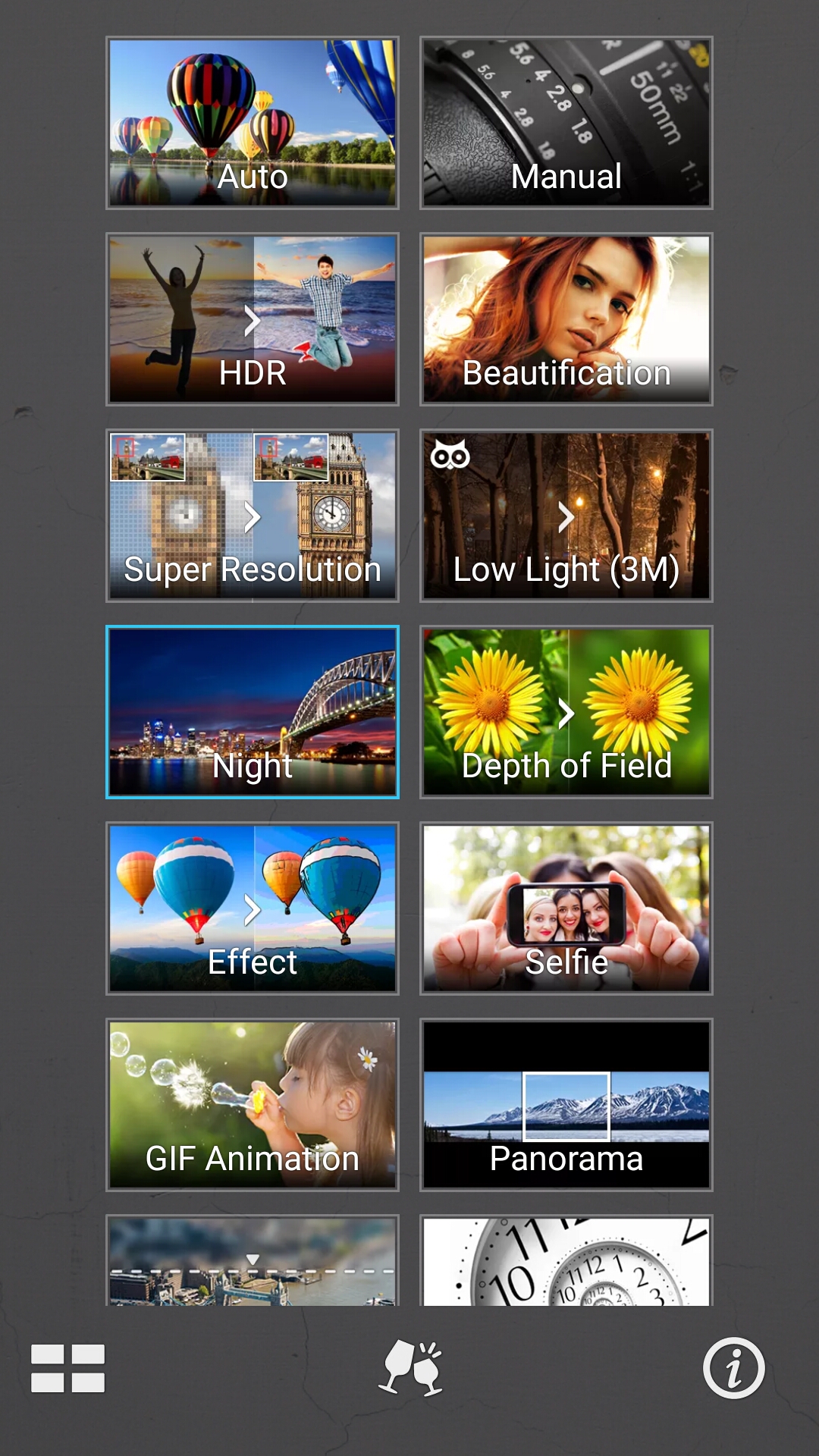Open the info icon
Viewport: 819px width, 1456px height.
pyautogui.click(x=733, y=1368)
